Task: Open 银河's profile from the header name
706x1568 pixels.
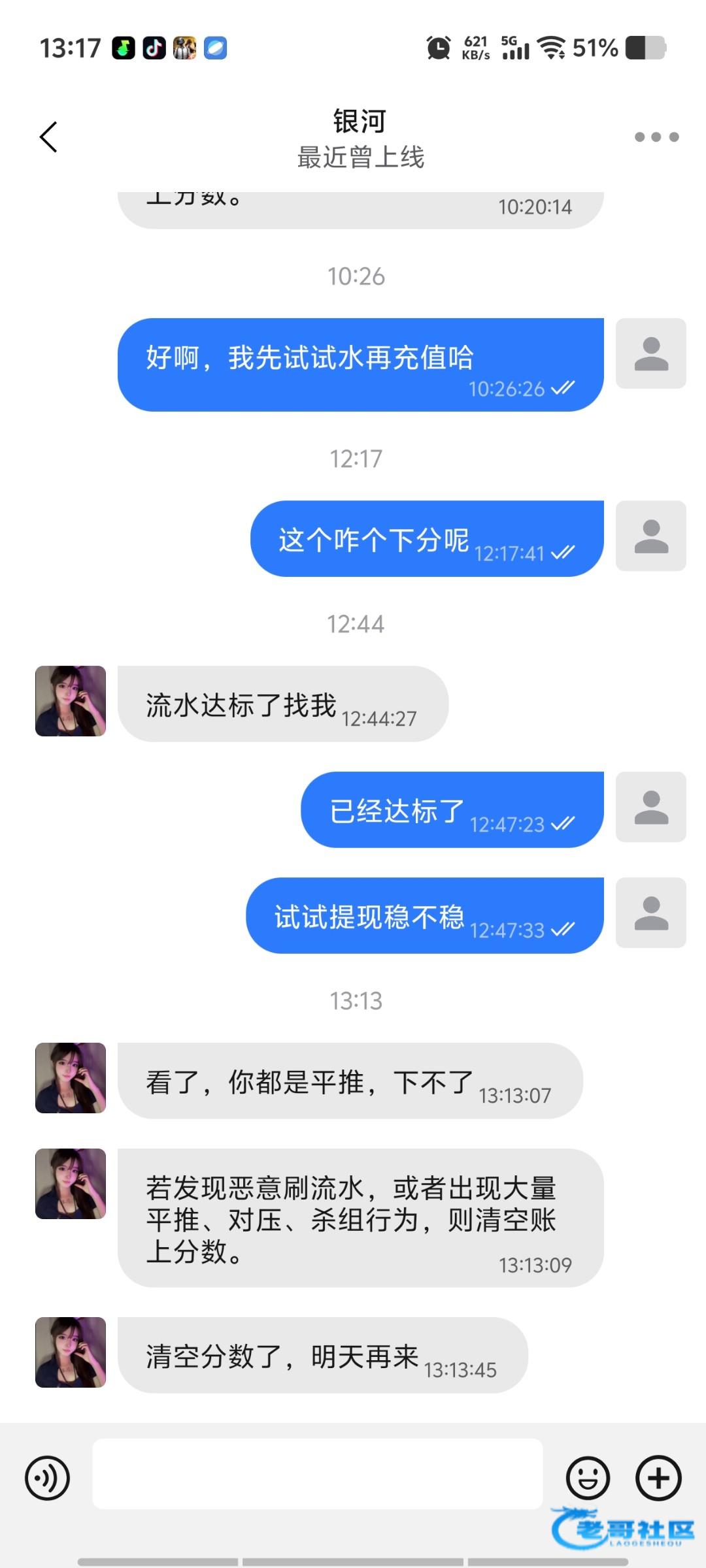Action: [x=360, y=122]
